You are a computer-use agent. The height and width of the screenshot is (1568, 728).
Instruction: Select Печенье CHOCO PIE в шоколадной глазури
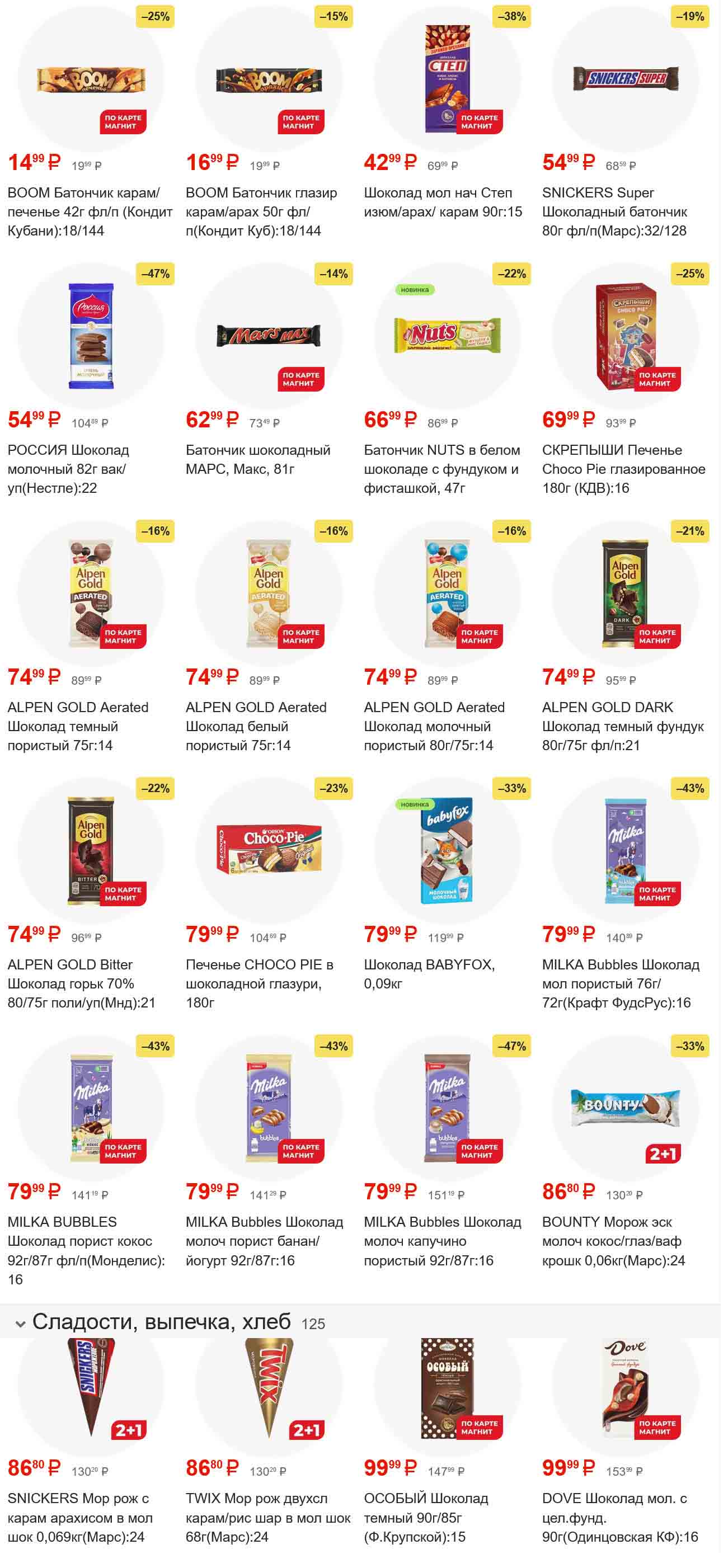tap(269, 850)
